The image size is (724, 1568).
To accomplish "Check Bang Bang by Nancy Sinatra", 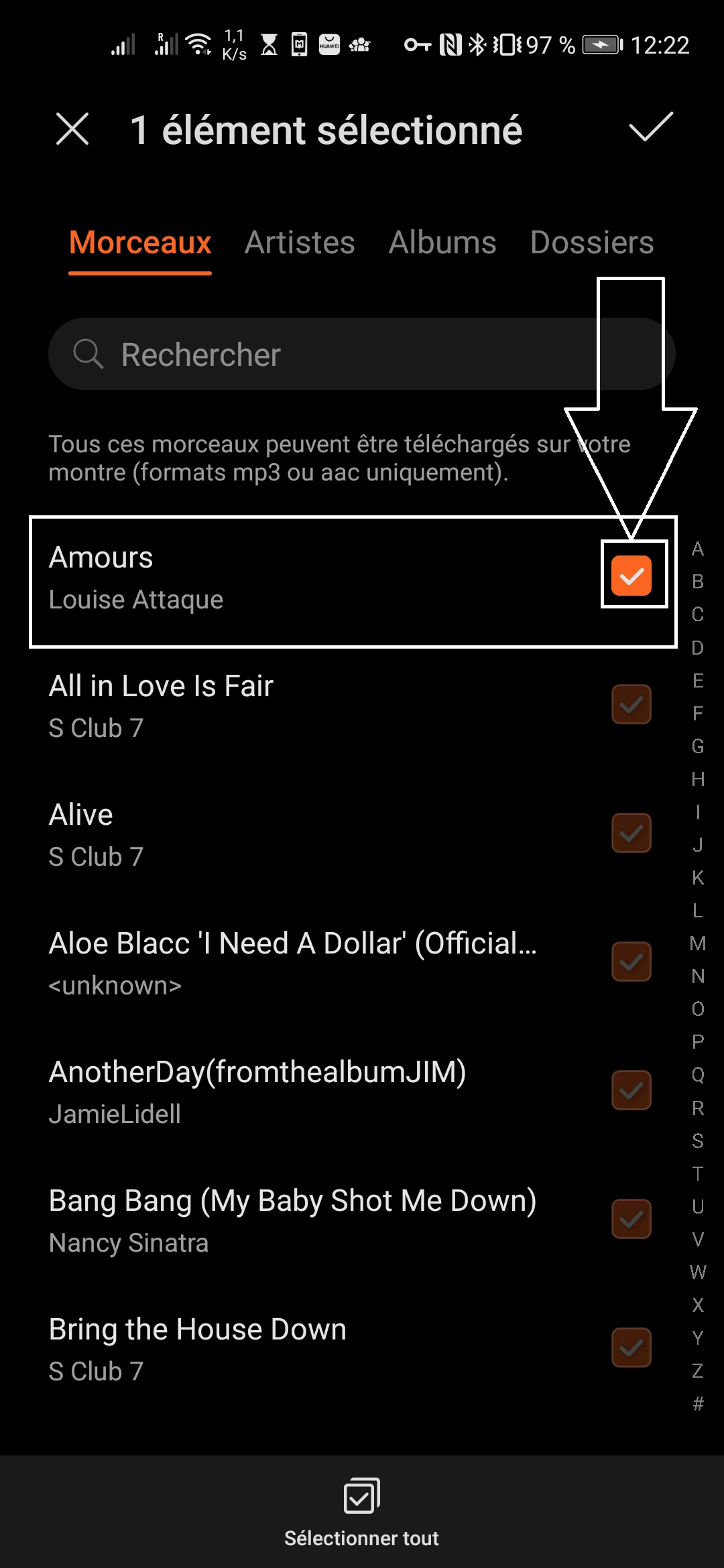I will [x=631, y=1219].
